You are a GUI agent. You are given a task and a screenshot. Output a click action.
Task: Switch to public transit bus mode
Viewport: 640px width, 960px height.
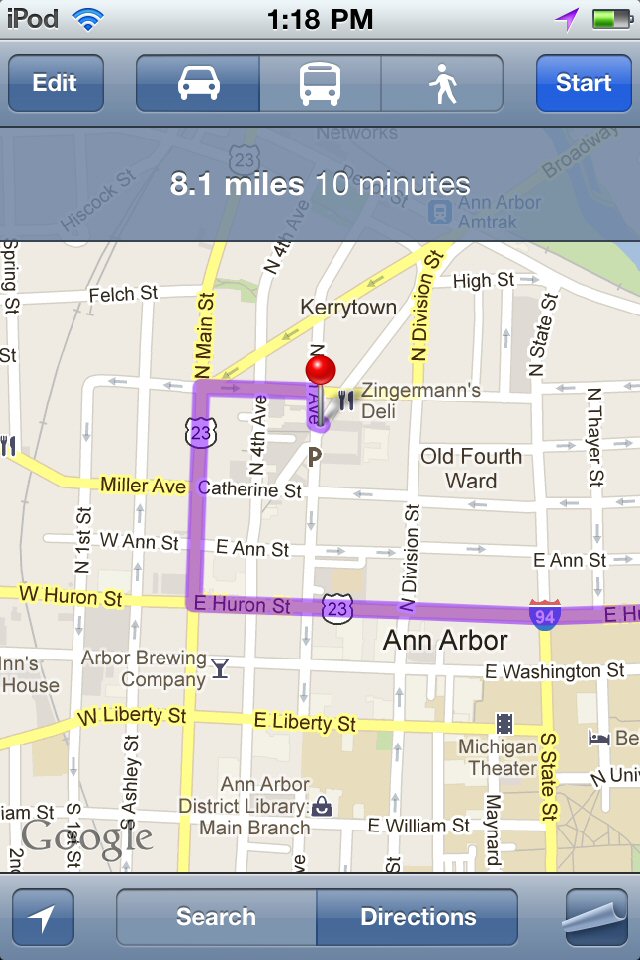pos(320,83)
